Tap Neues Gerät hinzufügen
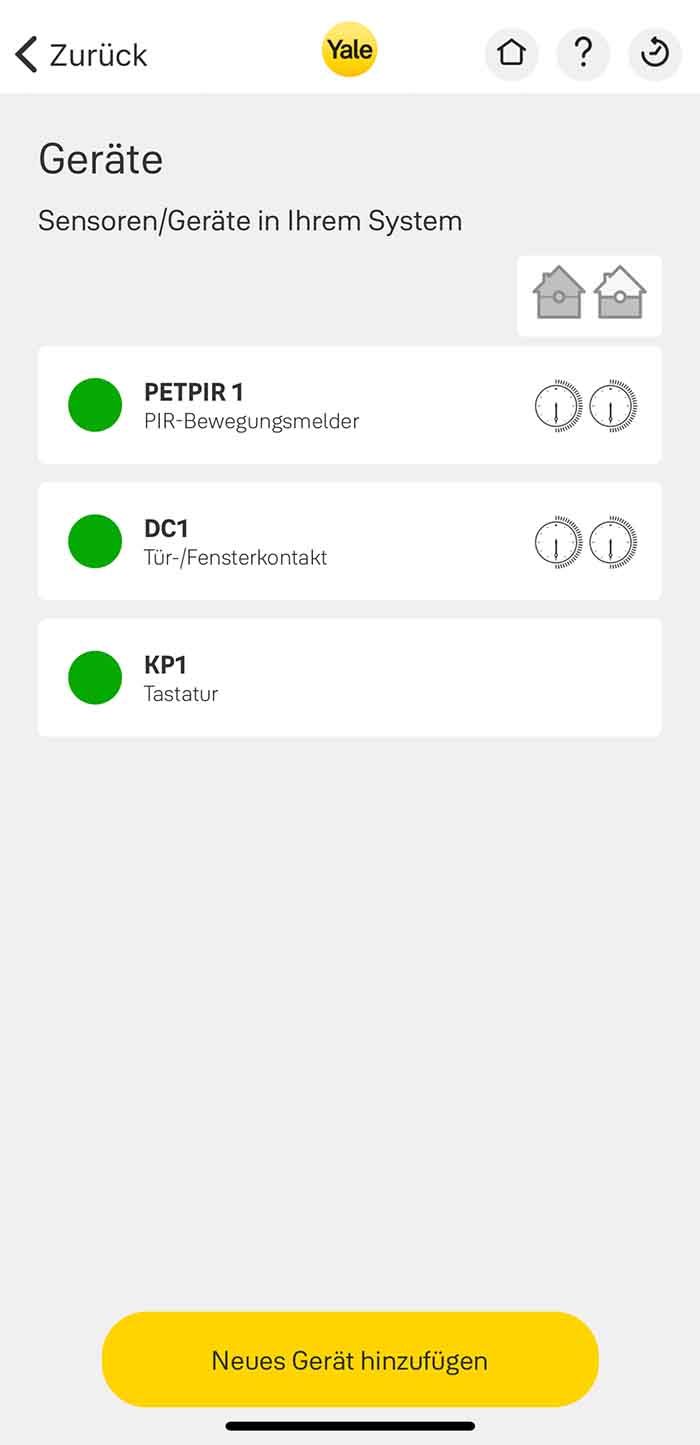The image size is (700, 1445). (350, 1359)
